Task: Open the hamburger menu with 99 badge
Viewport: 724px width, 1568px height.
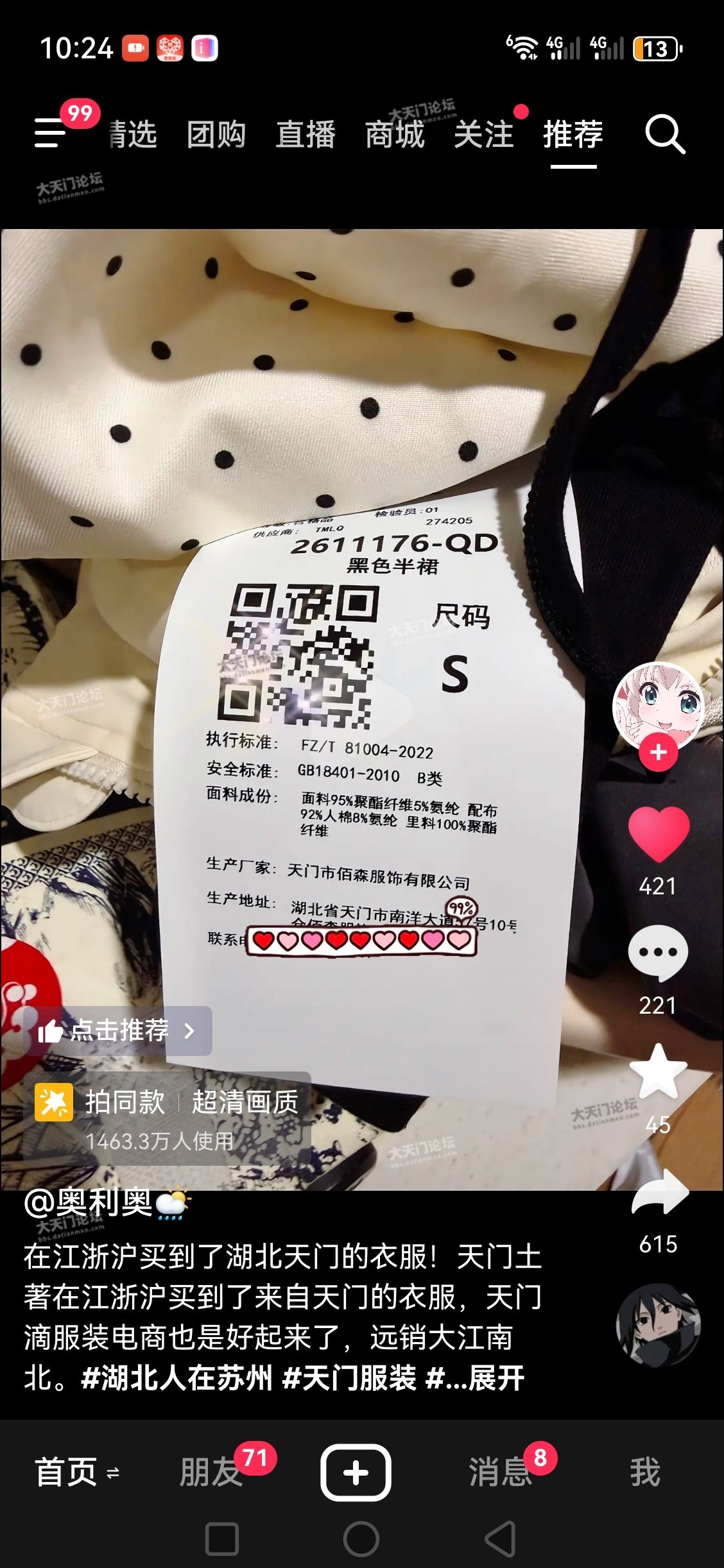Action: point(51,133)
